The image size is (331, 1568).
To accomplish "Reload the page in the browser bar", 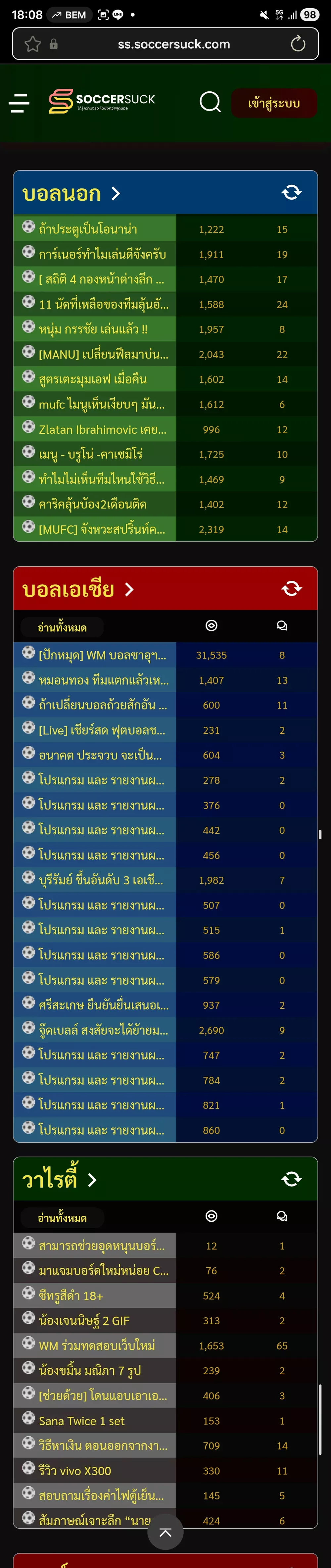I will [298, 44].
